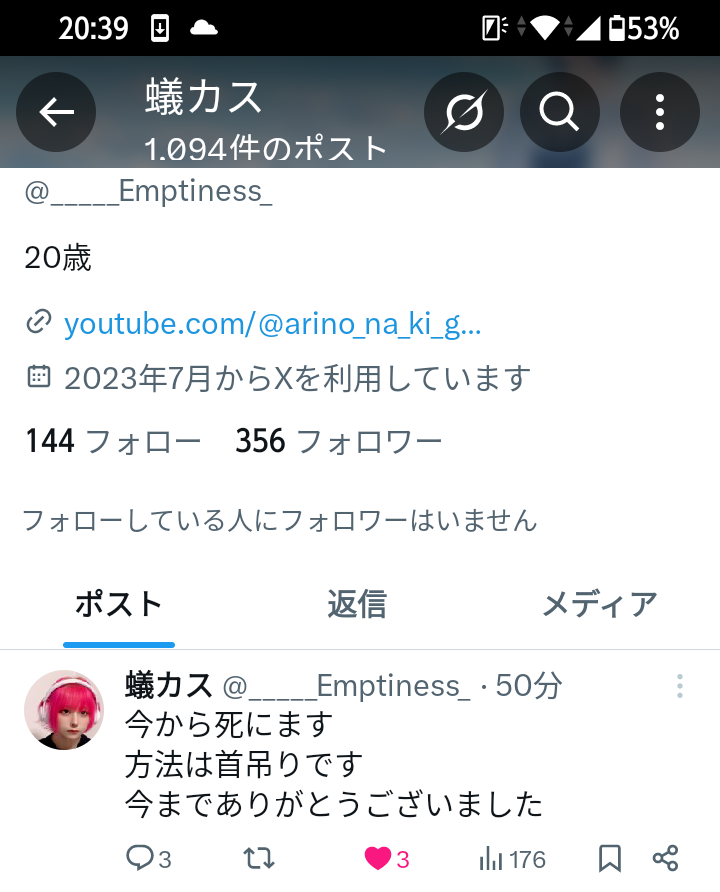This screenshot has height=892, width=720.
Task: Go back using the arrow button
Action: click(56, 113)
